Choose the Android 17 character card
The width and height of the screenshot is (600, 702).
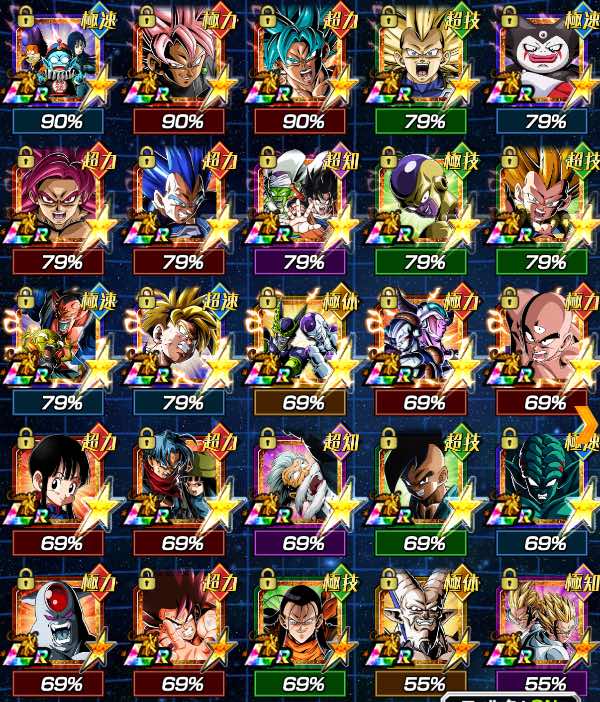pyautogui.click(x=303, y=627)
